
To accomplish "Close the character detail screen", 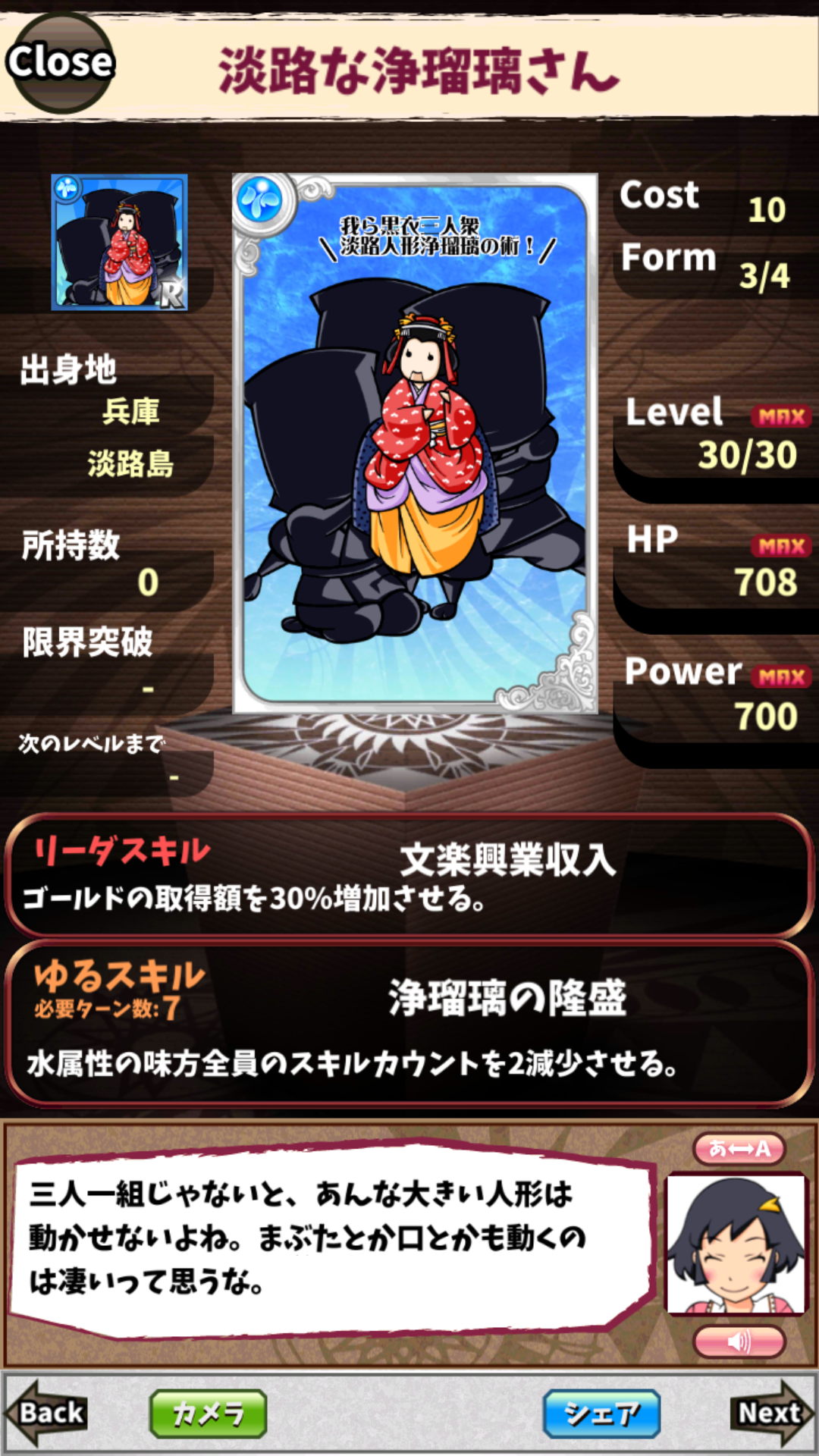I will [59, 62].
